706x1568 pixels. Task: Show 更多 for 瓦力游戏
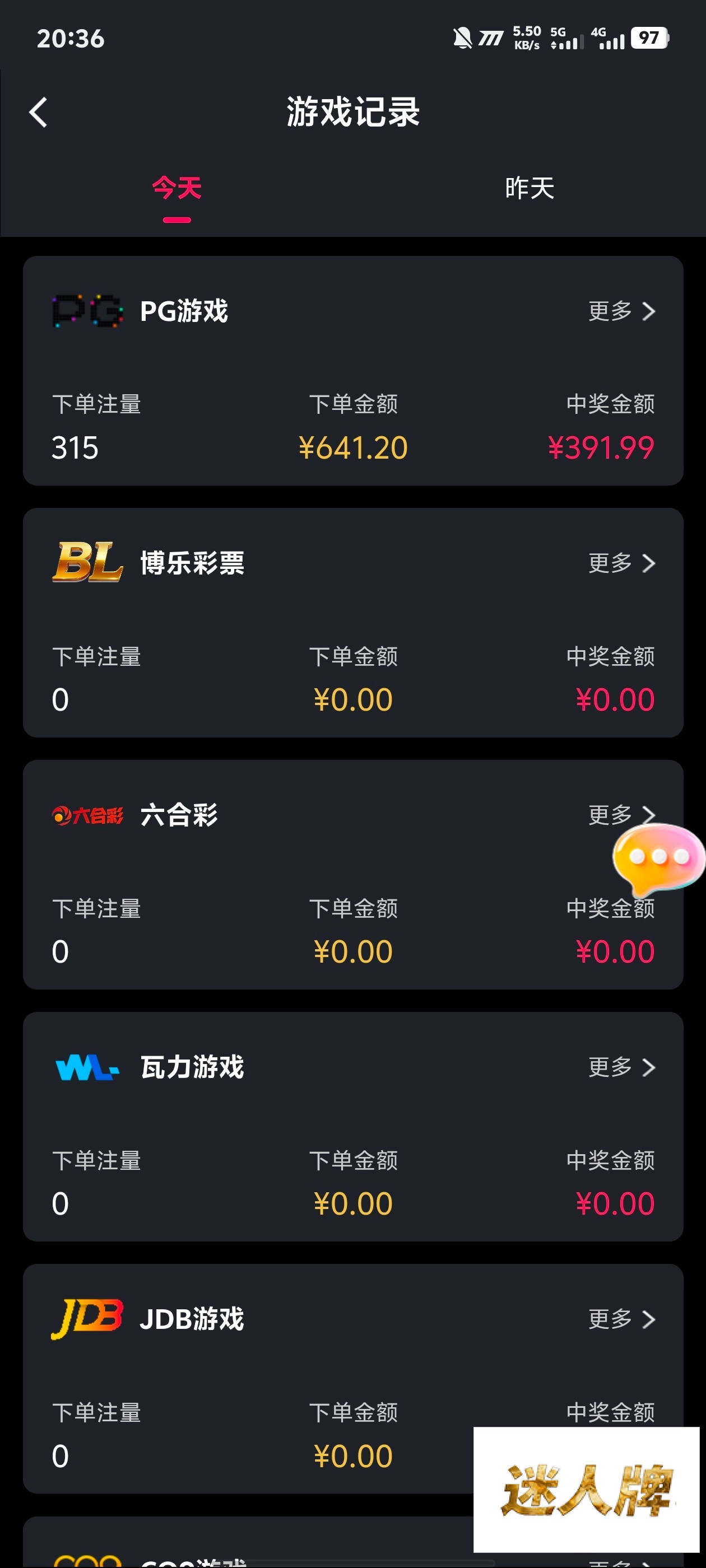coord(621,1067)
